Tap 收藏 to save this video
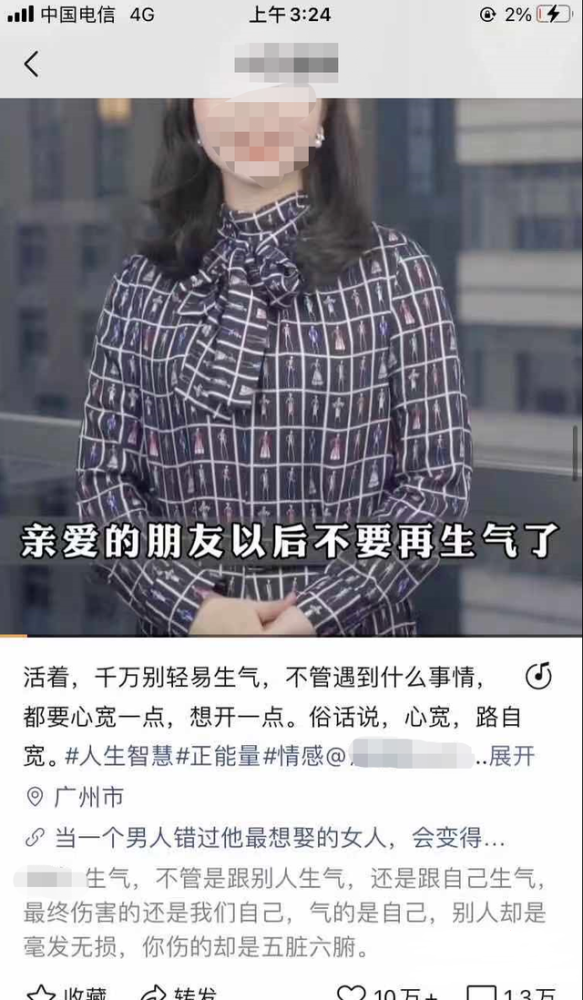 coord(68,992)
